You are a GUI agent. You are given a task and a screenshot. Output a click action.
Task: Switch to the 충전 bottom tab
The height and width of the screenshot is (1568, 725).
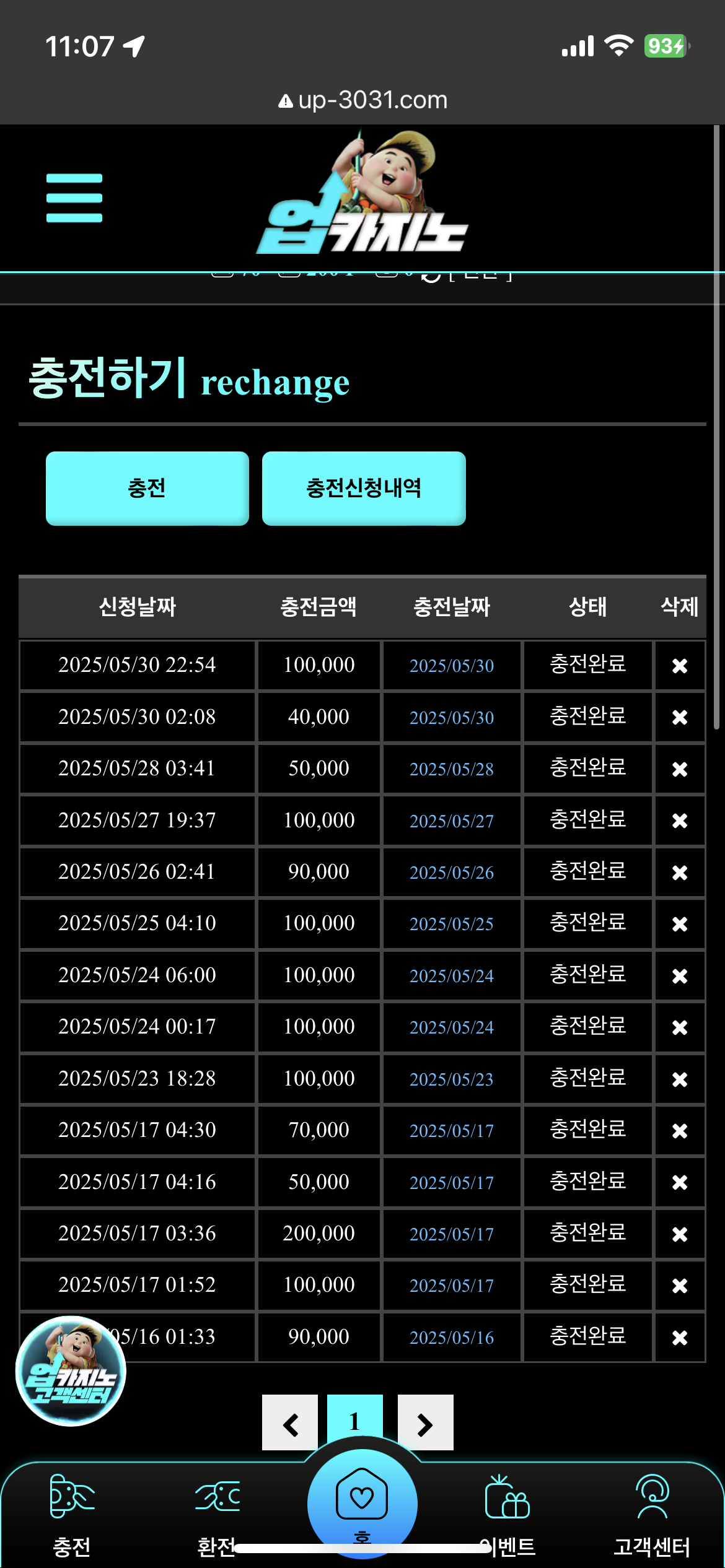pyautogui.click(x=72, y=1515)
